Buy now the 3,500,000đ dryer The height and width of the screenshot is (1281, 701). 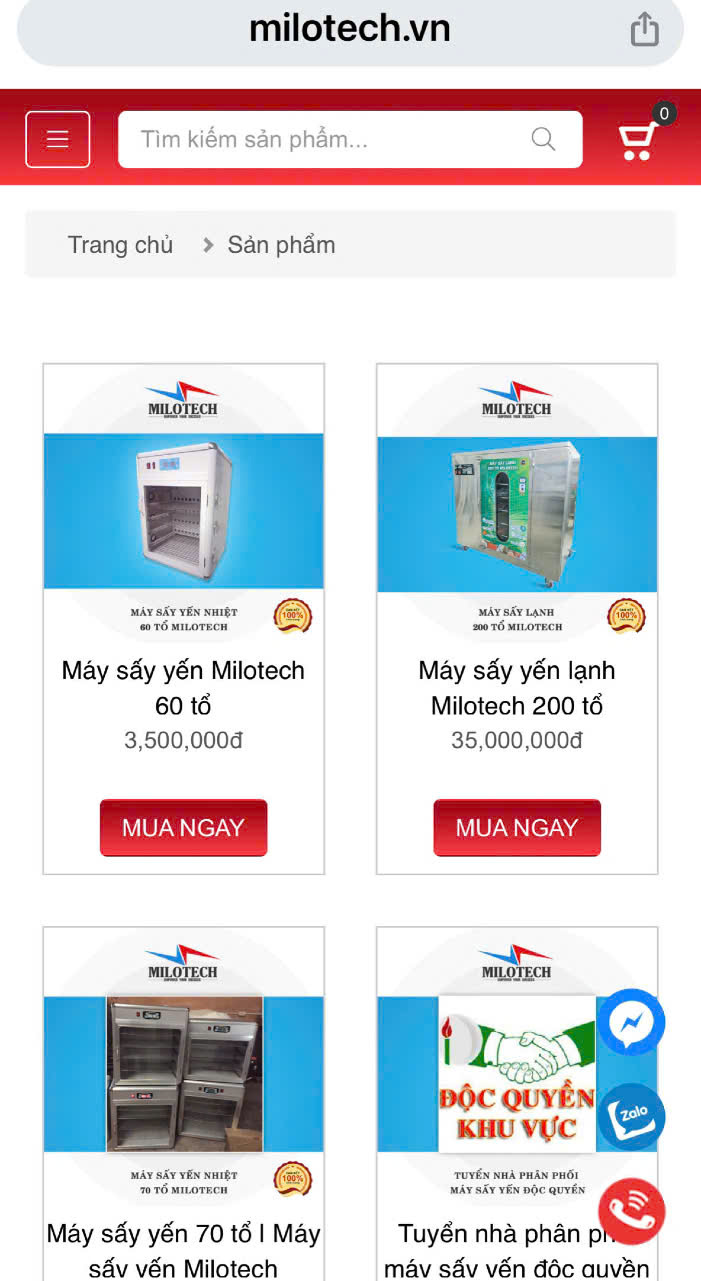tap(183, 828)
